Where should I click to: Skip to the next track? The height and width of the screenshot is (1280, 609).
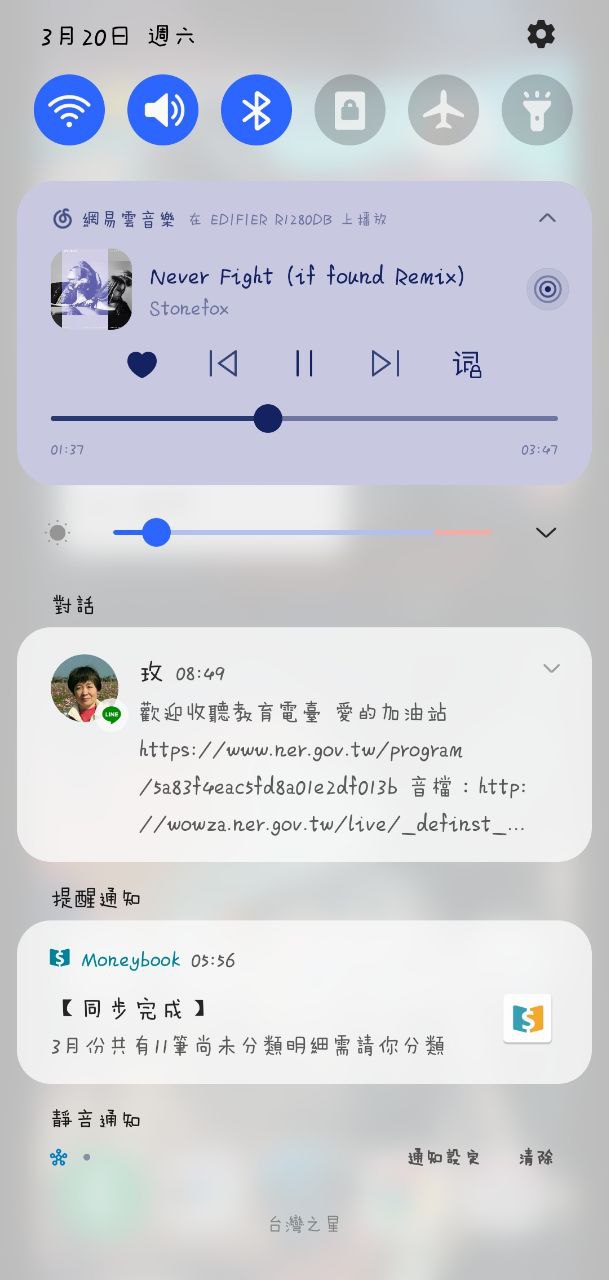[x=385, y=364]
